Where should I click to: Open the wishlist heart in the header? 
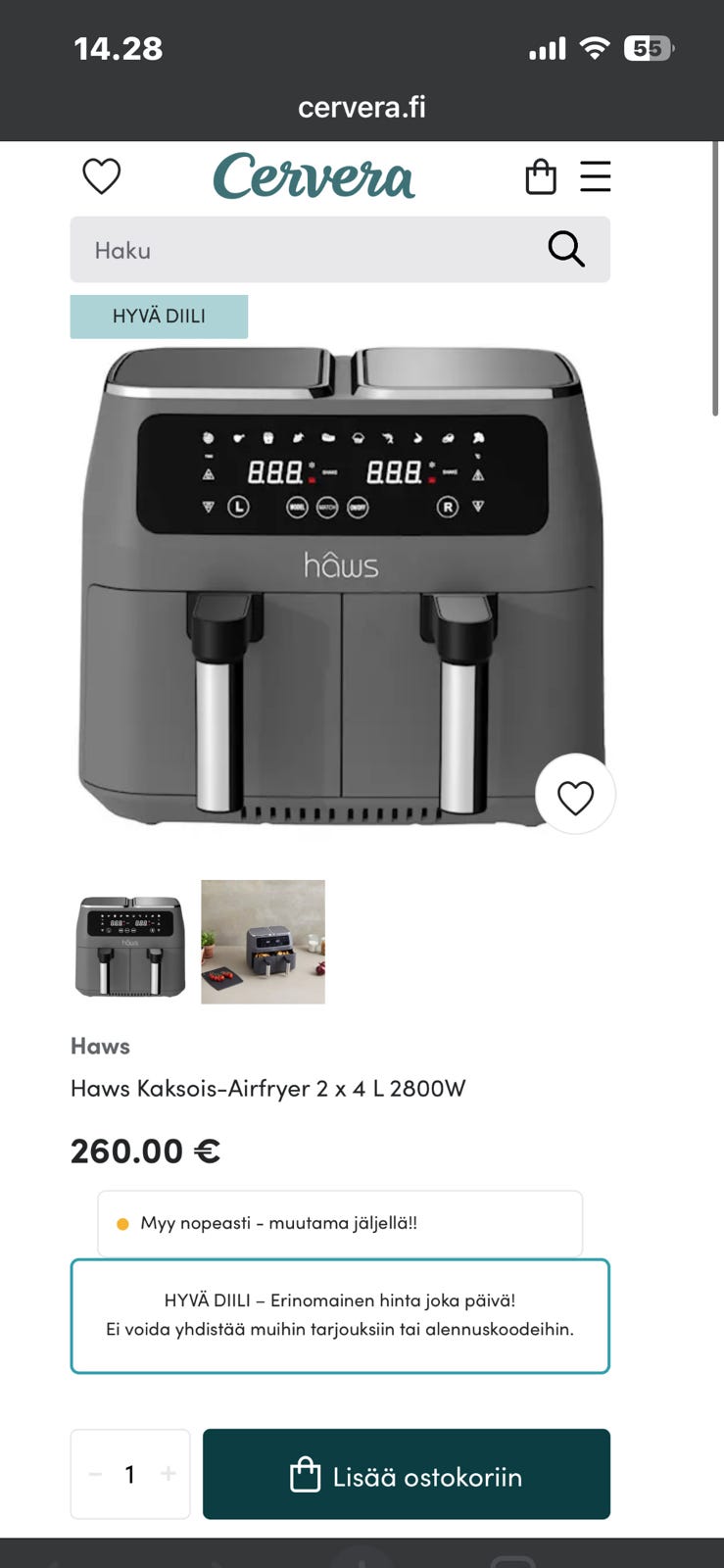[x=101, y=176]
